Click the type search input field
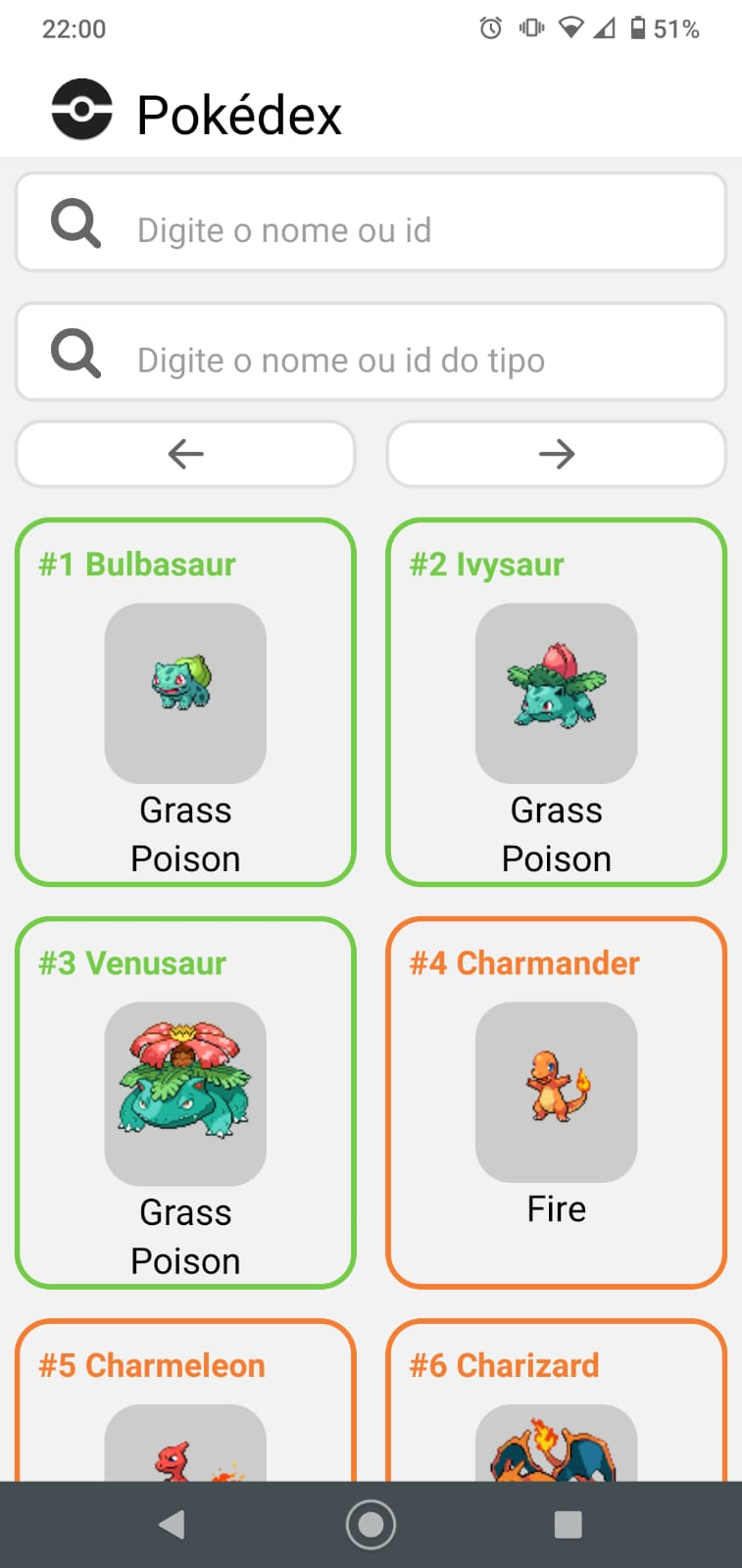The image size is (742, 1568). click(392, 354)
